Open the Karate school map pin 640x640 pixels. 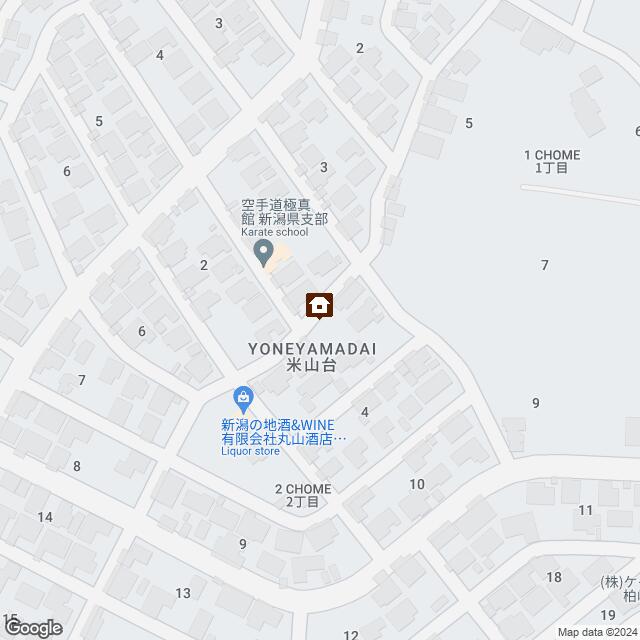pyautogui.click(x=263, y=253)
